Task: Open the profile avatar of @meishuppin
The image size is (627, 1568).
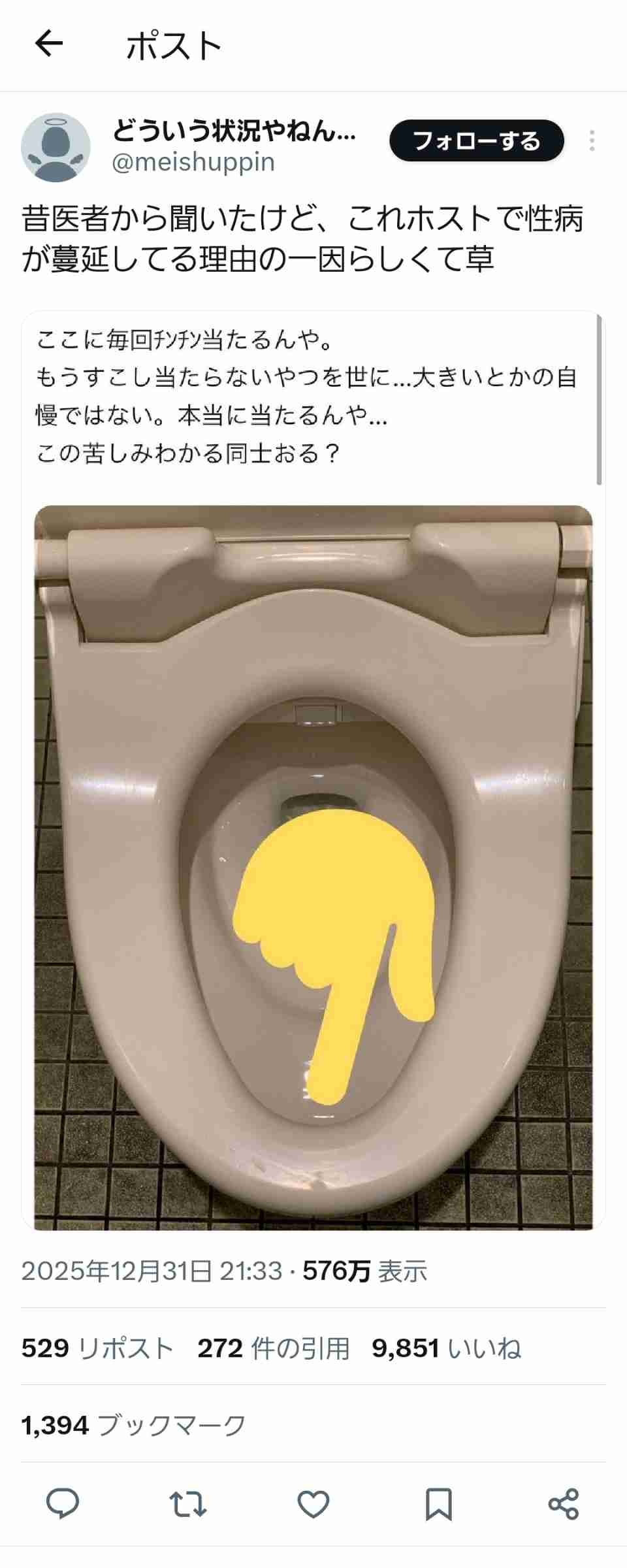Action: click(56, 148)
